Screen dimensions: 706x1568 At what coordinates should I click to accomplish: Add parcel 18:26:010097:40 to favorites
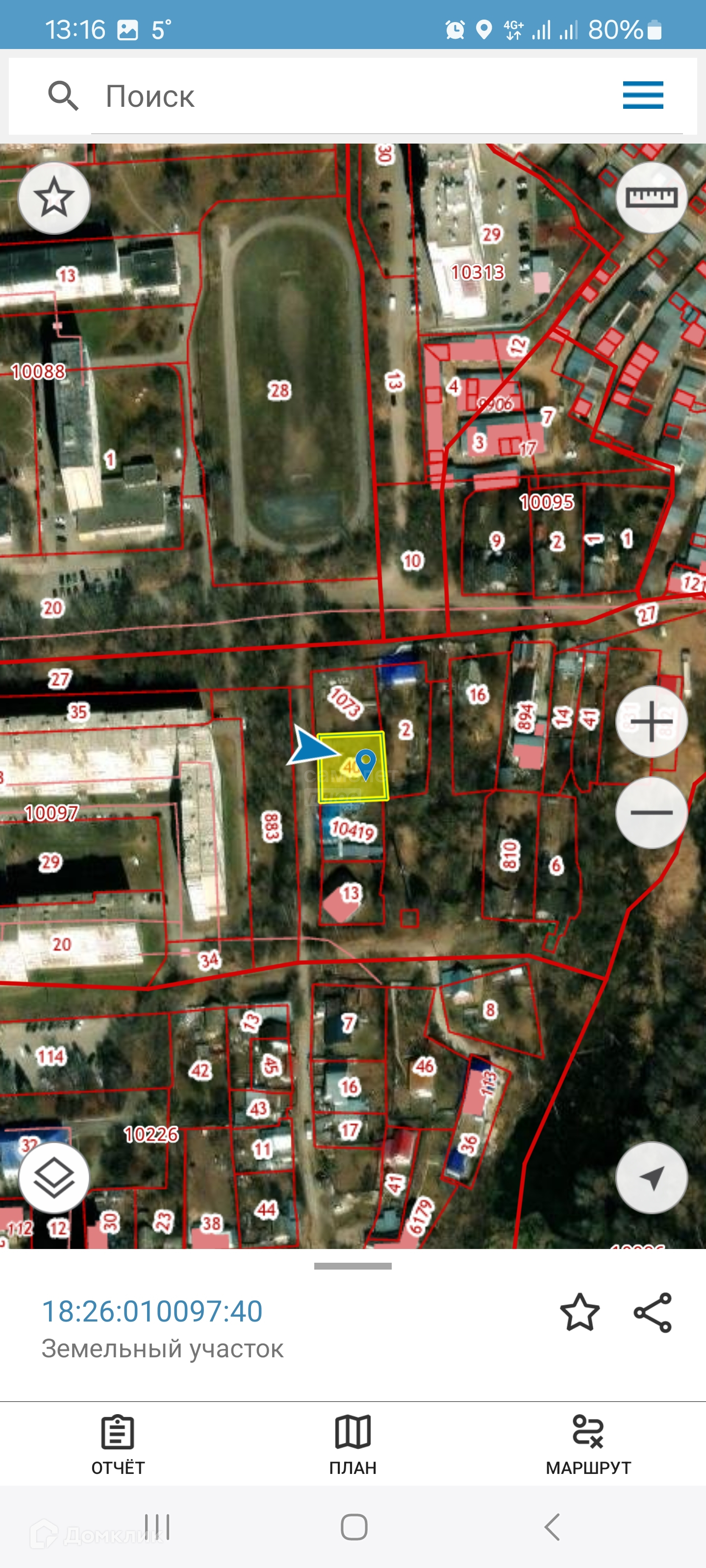tap(580, 1313)
